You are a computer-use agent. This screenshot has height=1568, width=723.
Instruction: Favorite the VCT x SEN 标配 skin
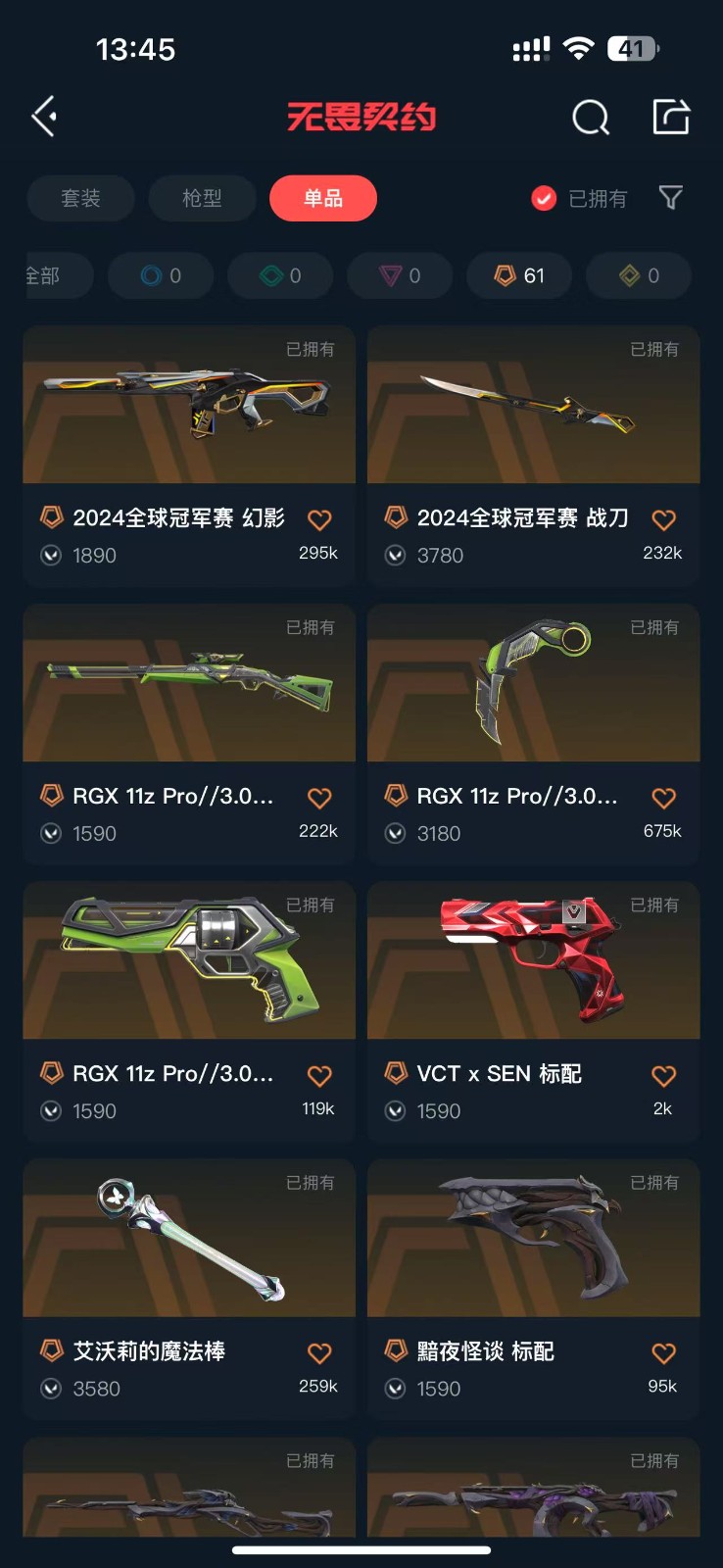[x=663, y=1075]
